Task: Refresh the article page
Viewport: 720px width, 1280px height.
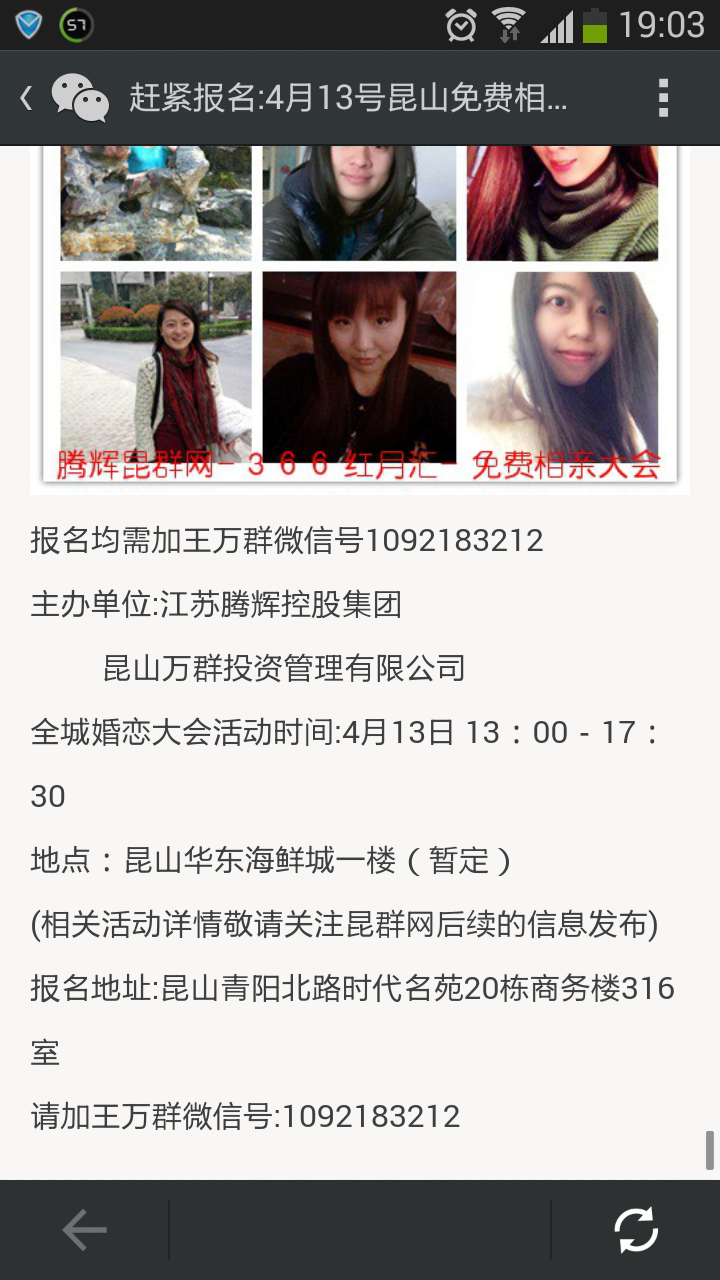Action: (636, 1230)
